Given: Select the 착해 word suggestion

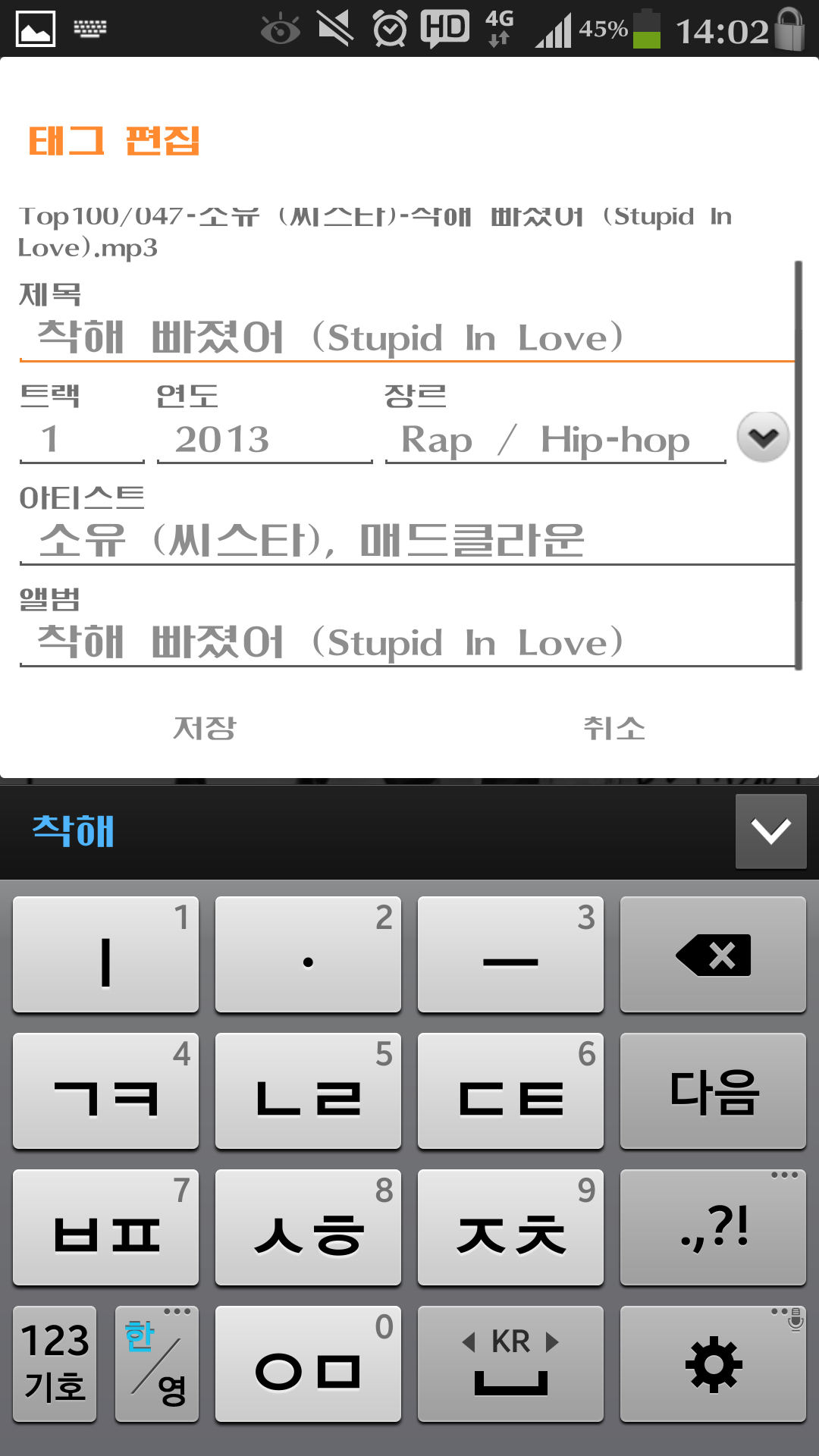Looking at the screenshot, I should (74, 831).
